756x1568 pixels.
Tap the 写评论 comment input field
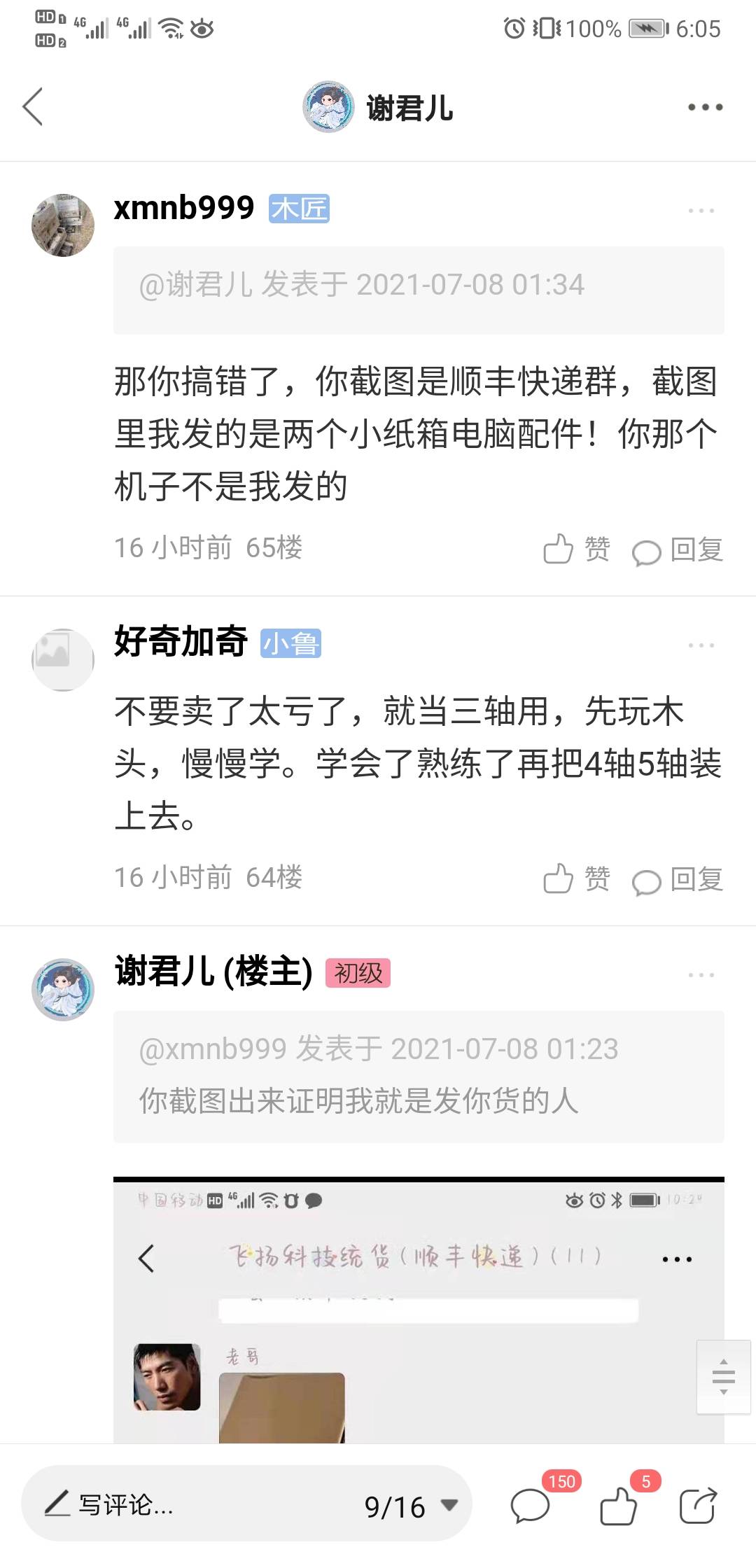(175, 1505)
